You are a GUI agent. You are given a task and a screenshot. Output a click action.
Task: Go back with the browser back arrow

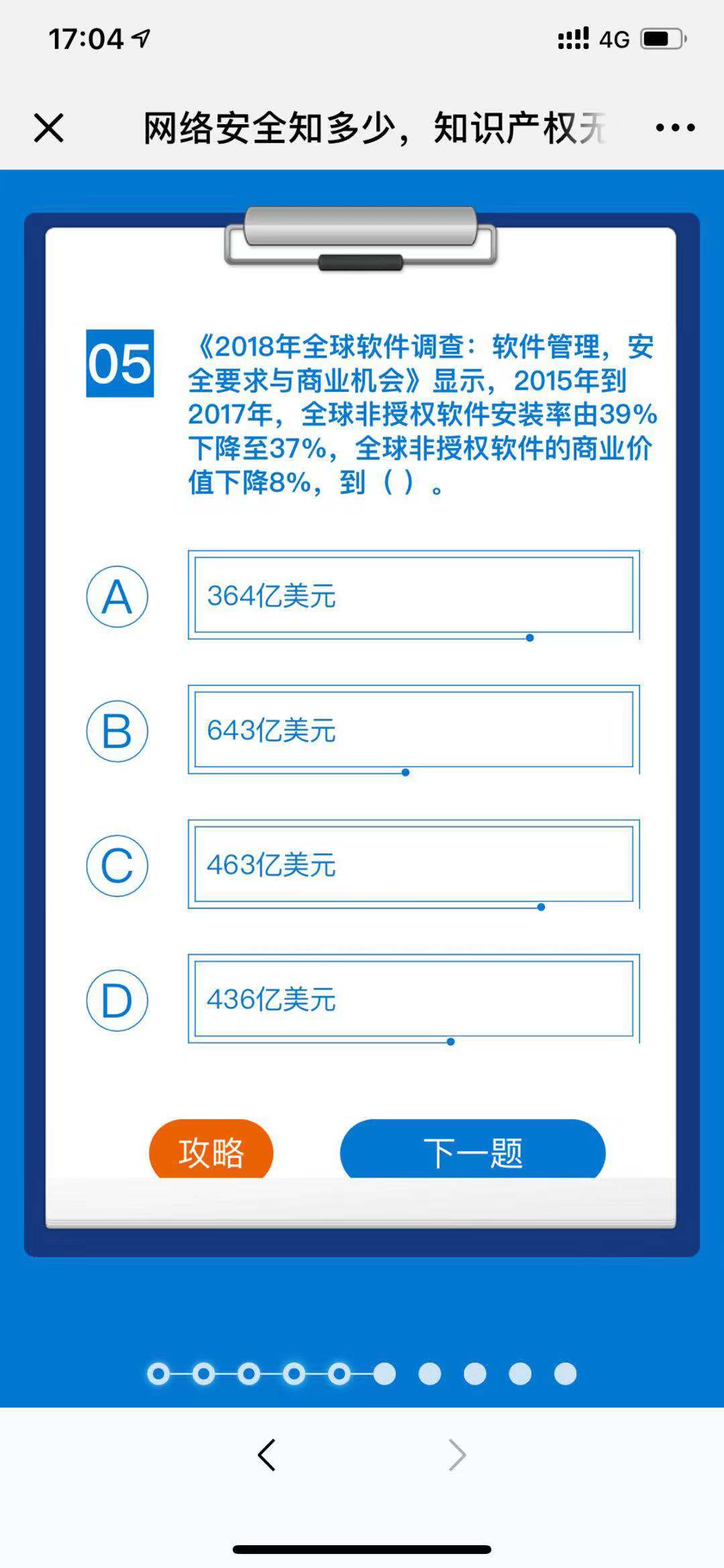pos(266,1455)
